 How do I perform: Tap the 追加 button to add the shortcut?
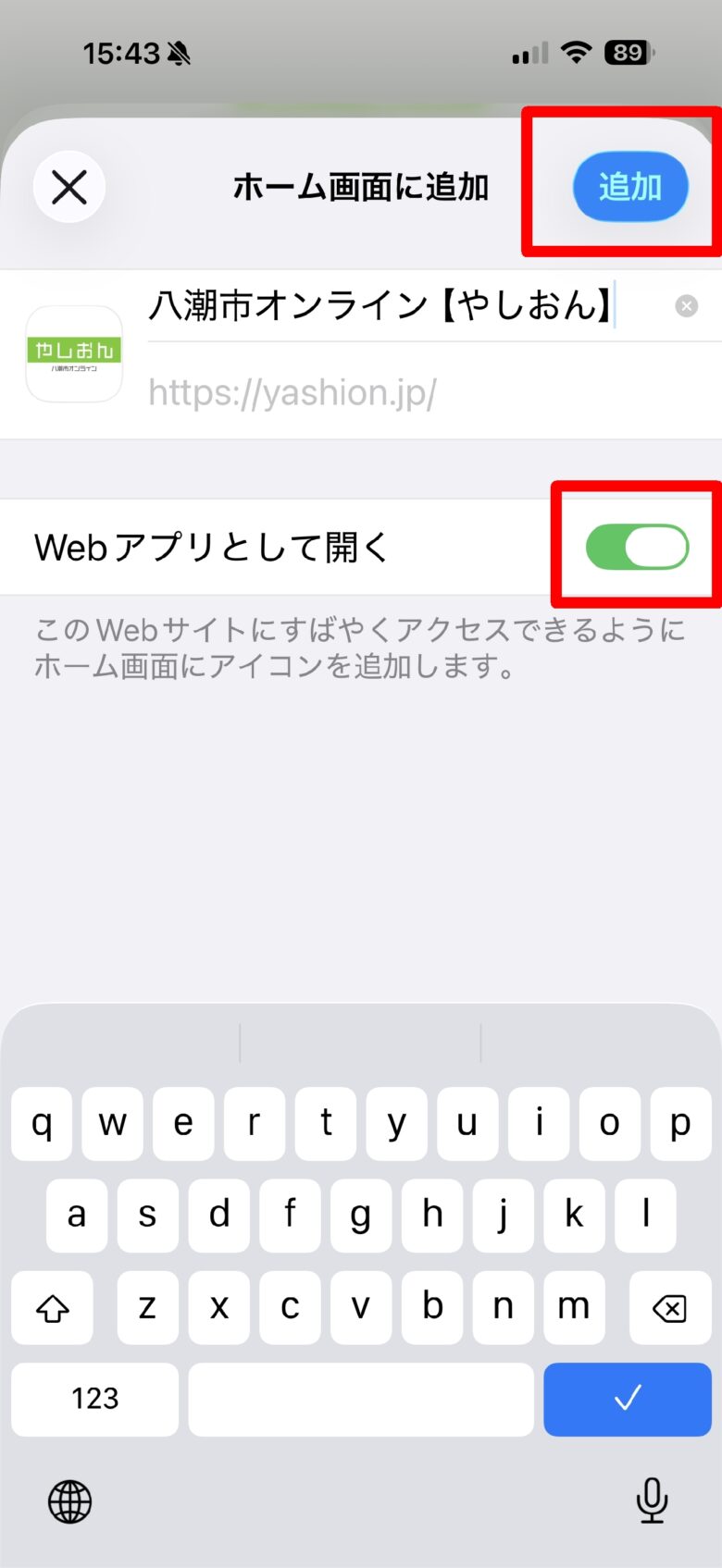(630, 186)
